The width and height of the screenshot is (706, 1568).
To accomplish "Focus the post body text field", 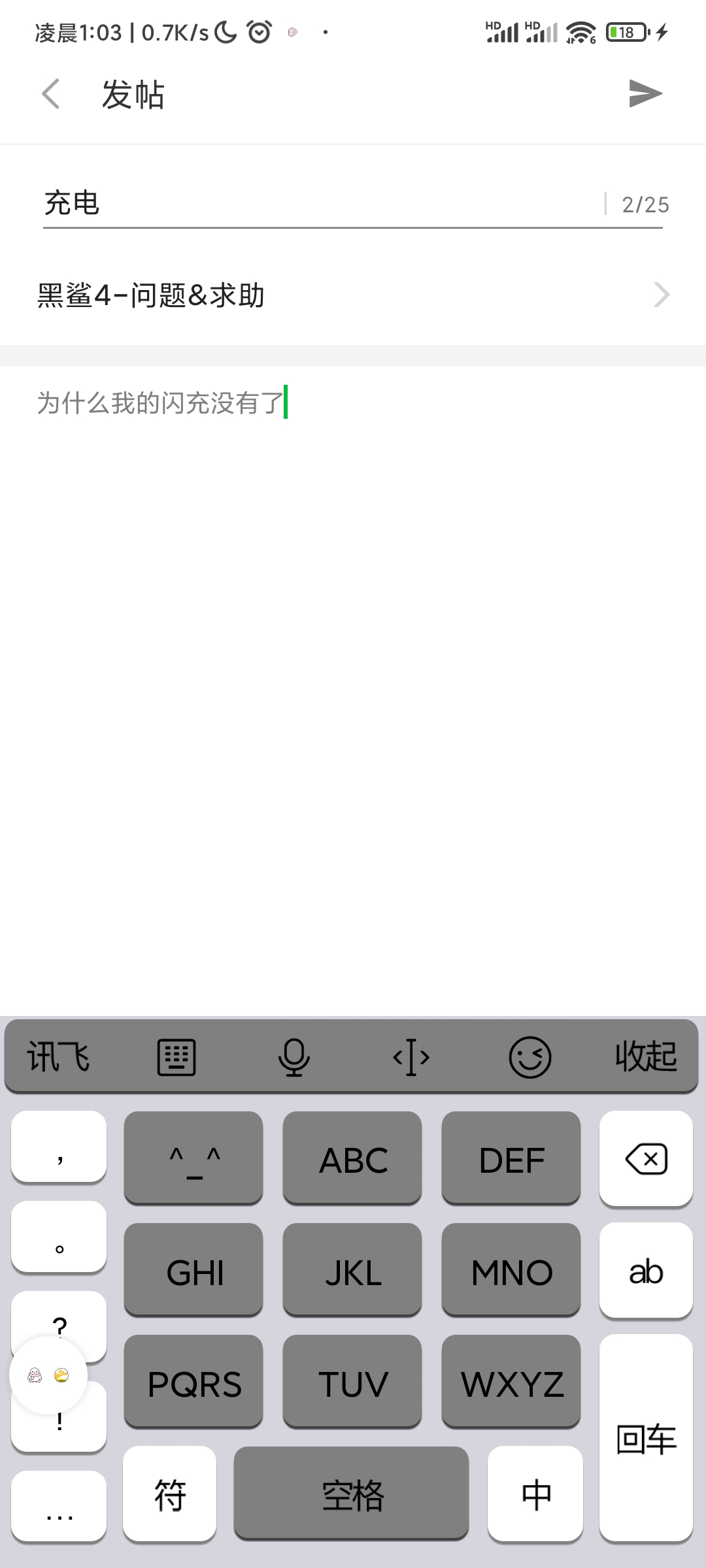I will pos(353,686).
